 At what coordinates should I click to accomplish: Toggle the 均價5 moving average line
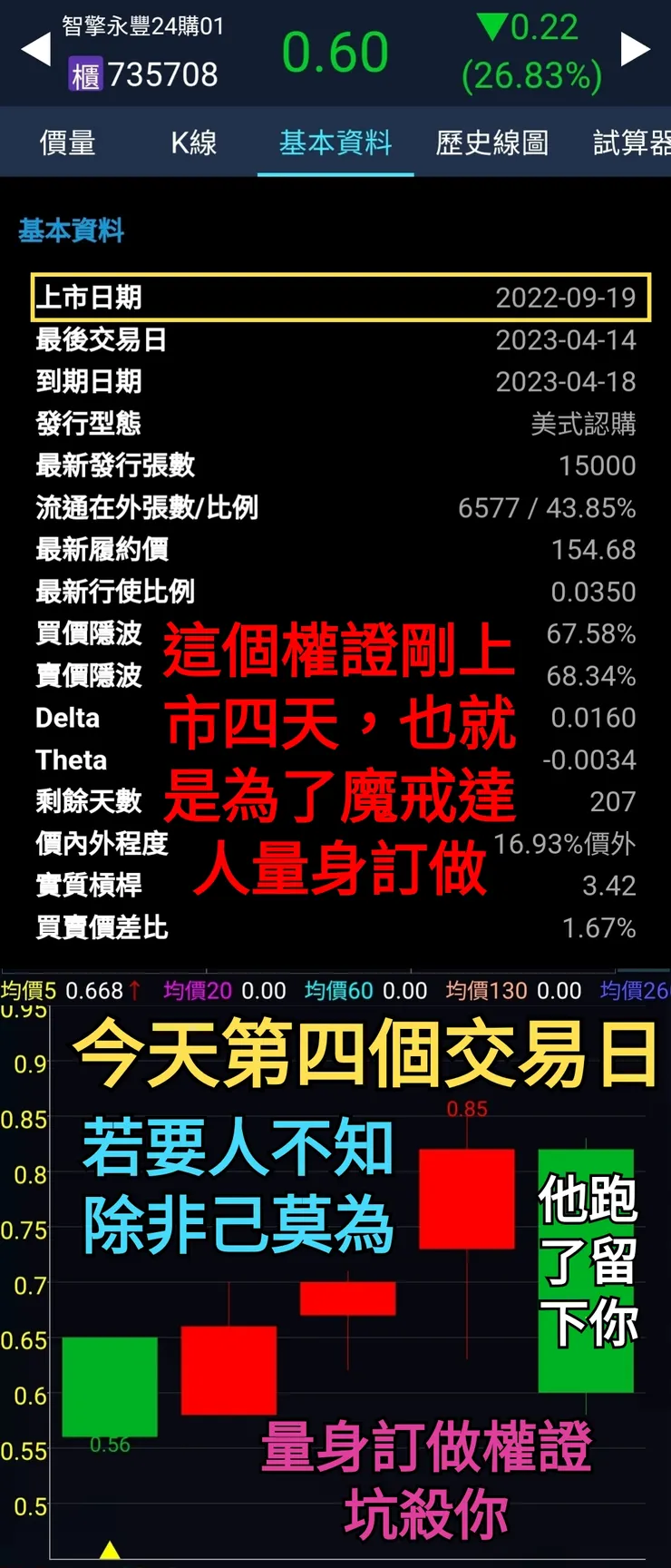(x=27, y=991)
